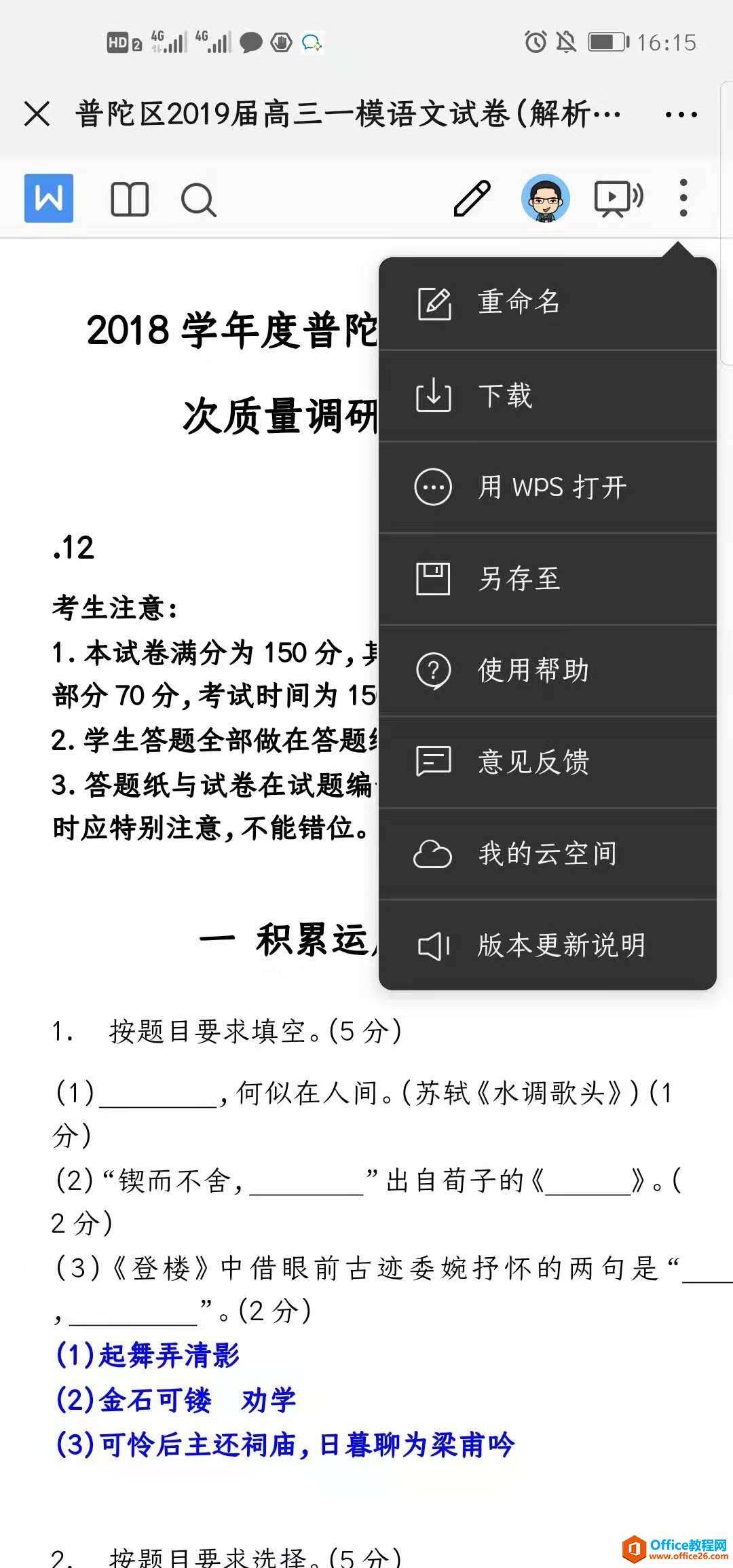This screenshot has height=1568, width=733.
Task: Select 重命名 to rename the file
Action: (x=547, y=303)
